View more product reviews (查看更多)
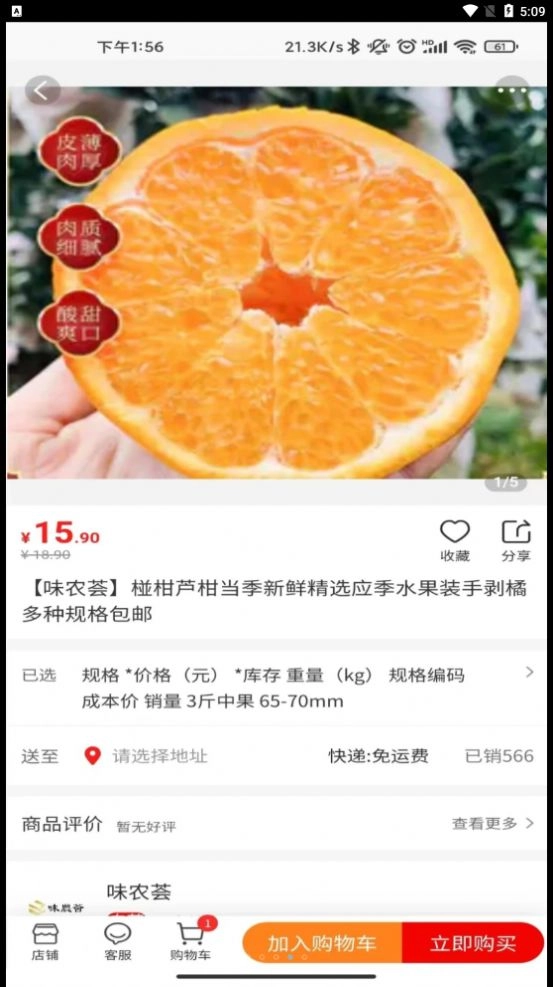The height and width of the screenshot is (987, 553). pyautogui.click(x=493, y=823)
